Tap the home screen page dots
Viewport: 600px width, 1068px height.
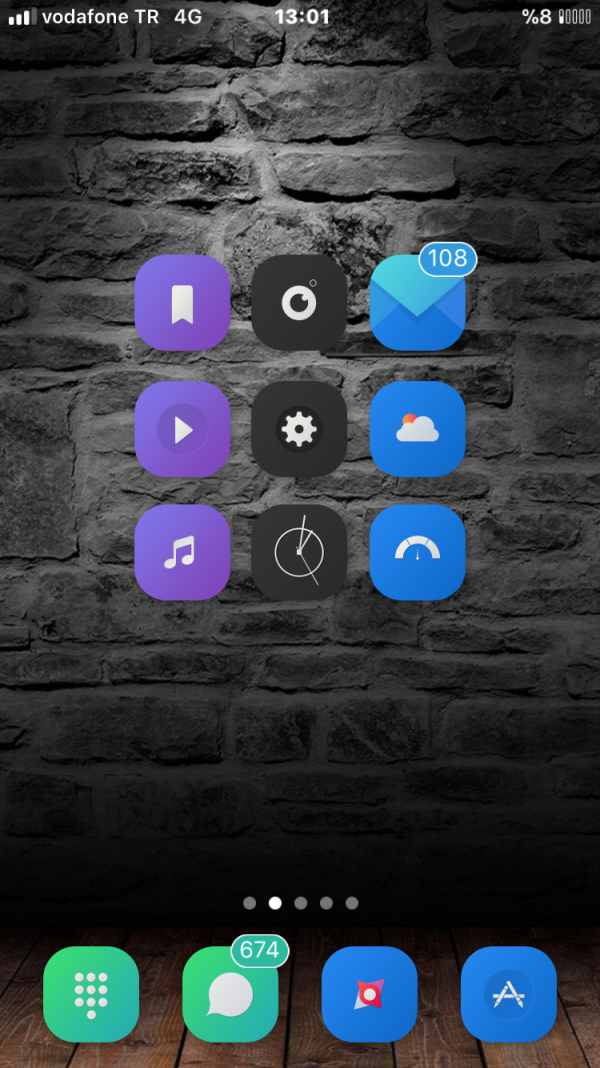click(300, 903)
